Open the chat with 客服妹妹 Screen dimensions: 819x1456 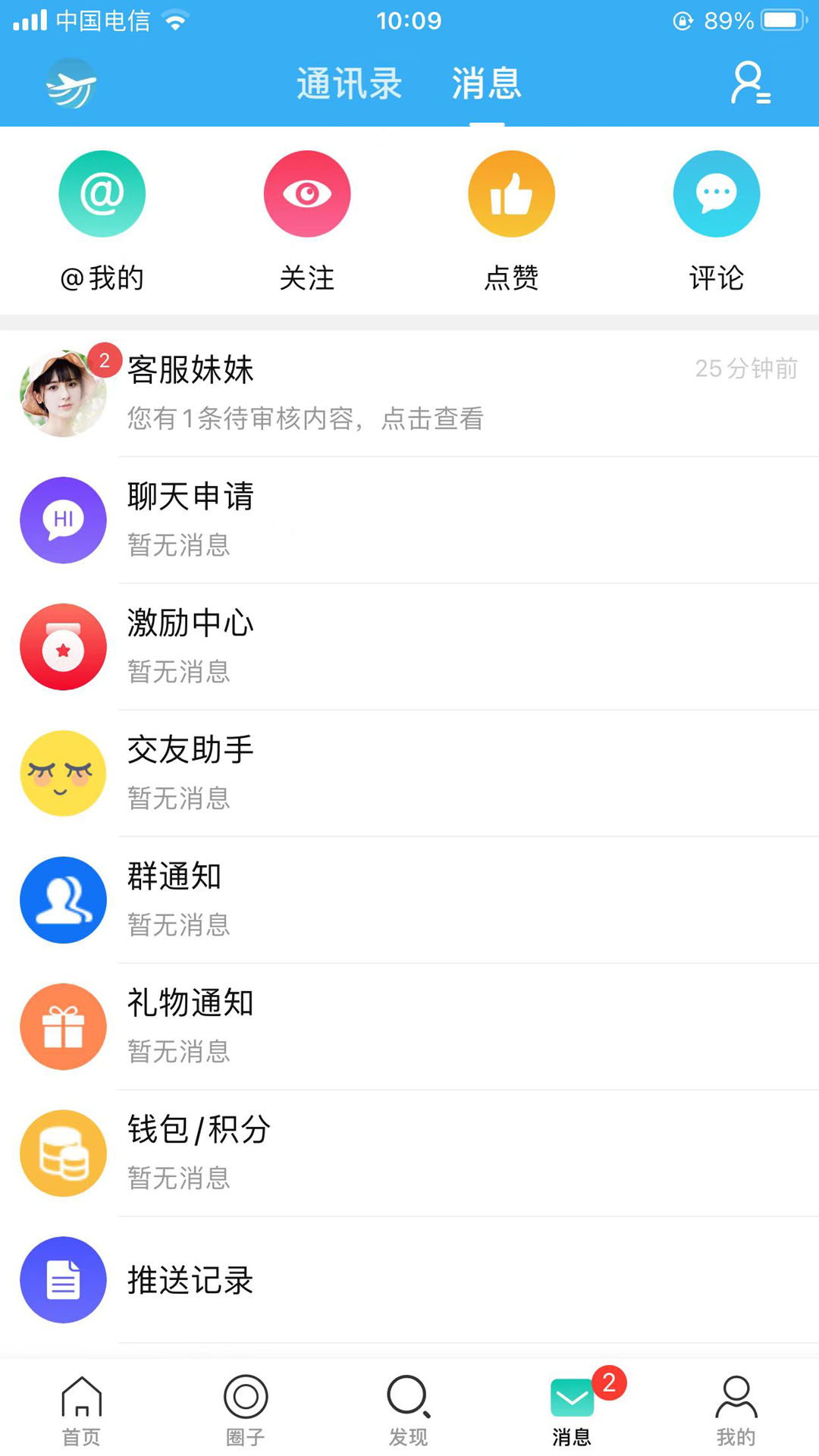pos(409,393)
